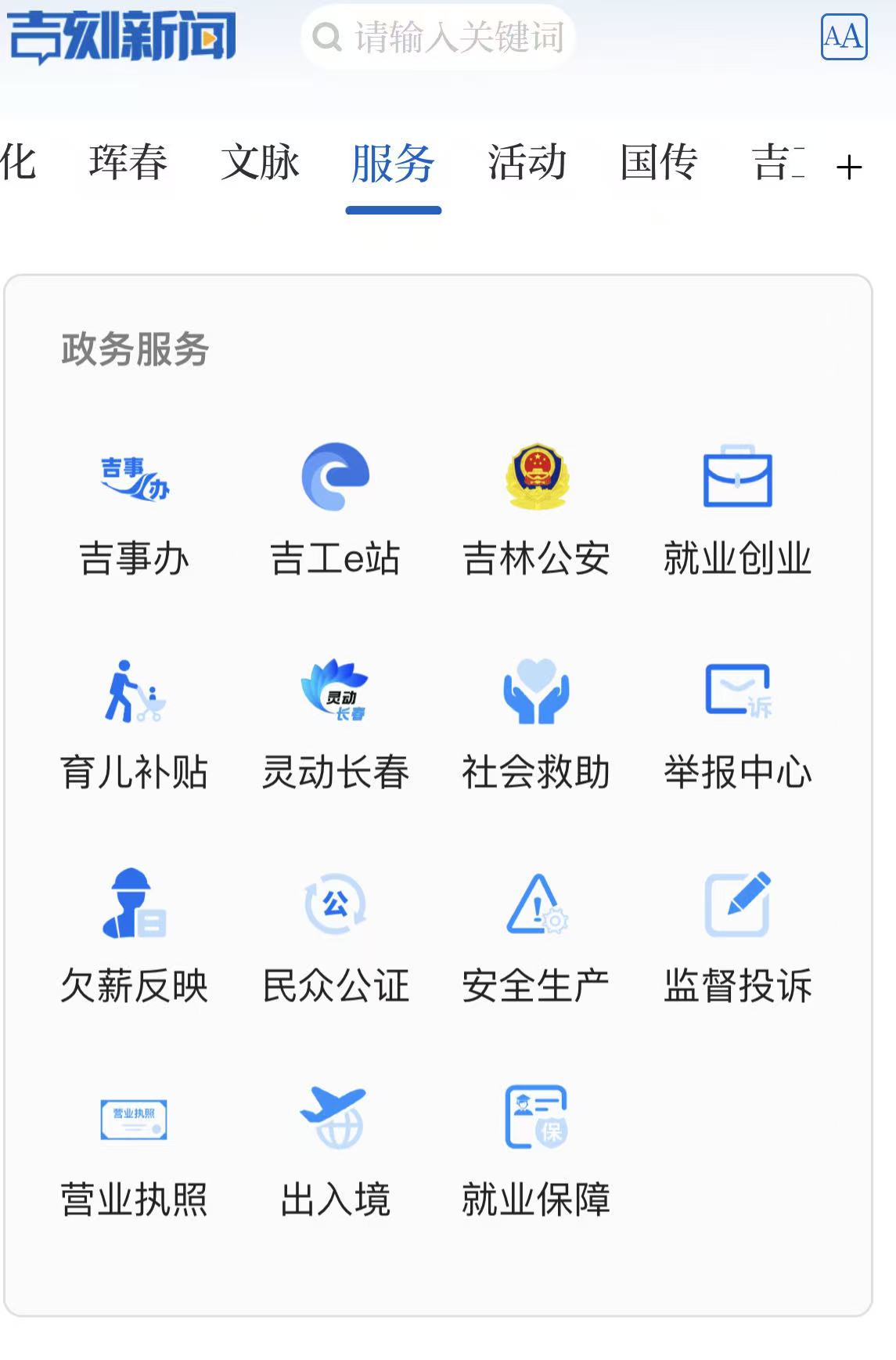Open the 社会救助 service
Image resolution: width=896 pixels, height=1360 pixels.
coord(537,723)
